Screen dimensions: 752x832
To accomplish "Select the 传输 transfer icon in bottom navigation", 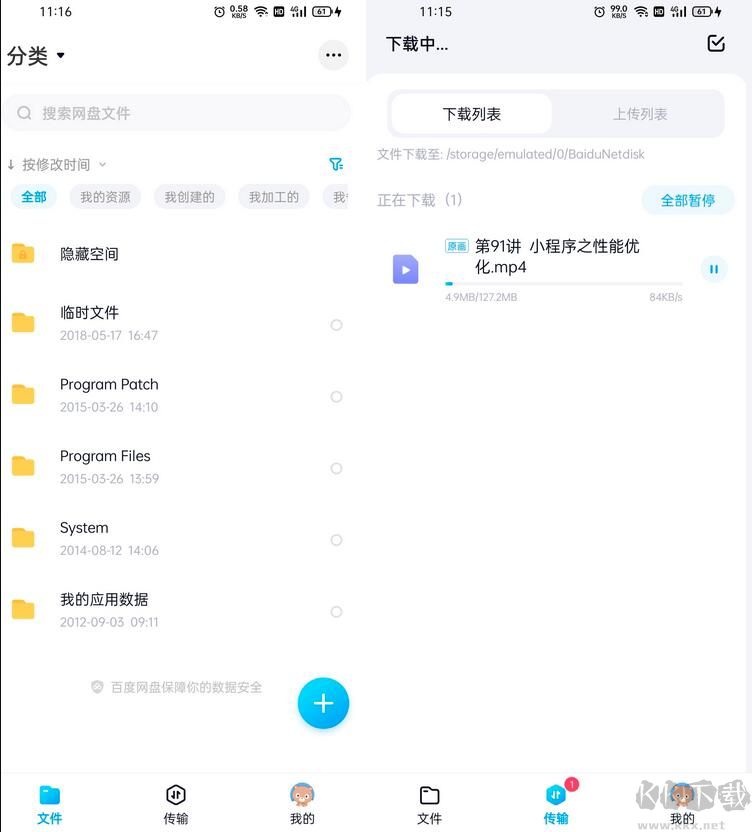I will [x=175, y=795].
